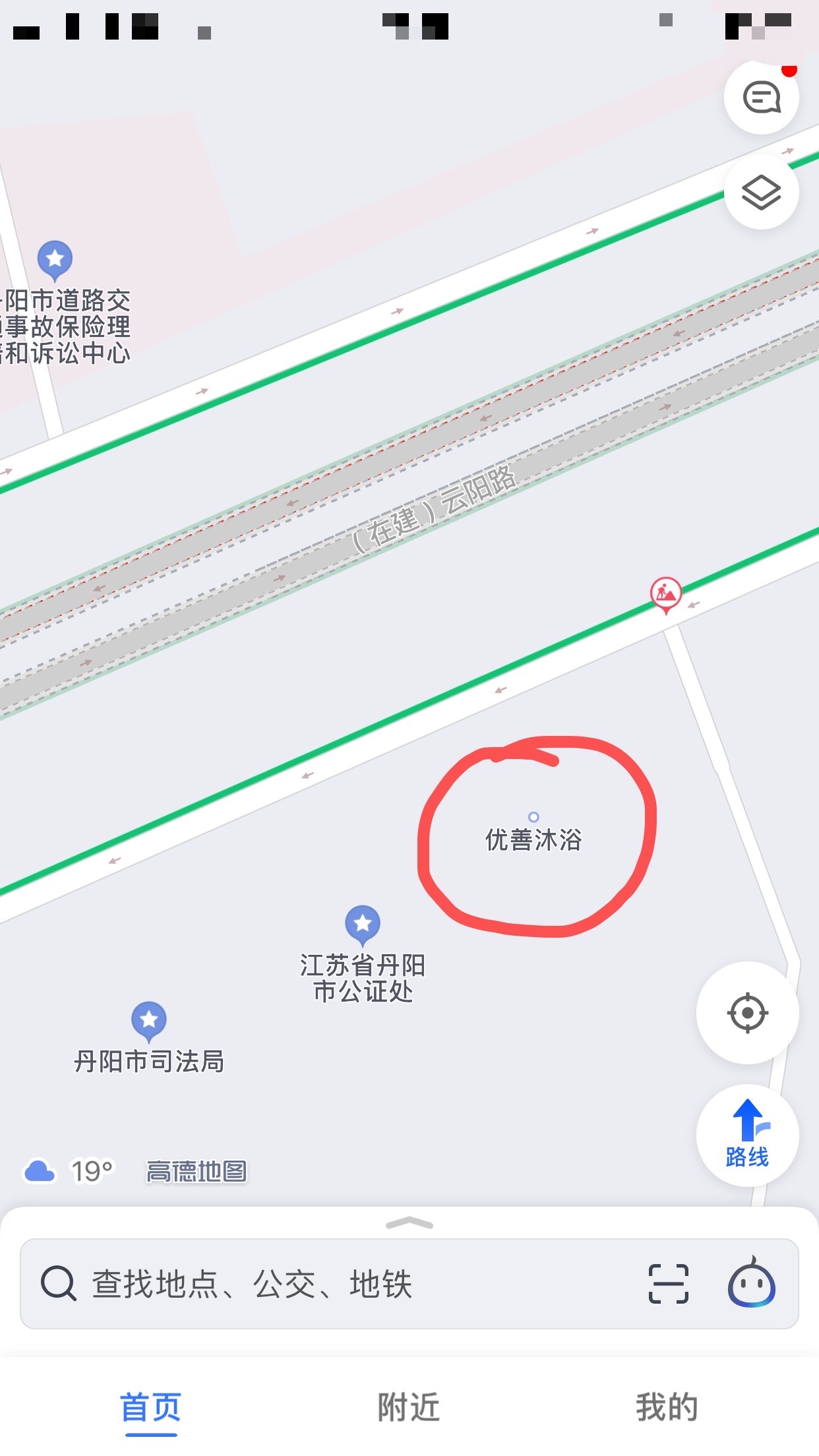The width and height of the screenshot is (819, 1456).
Task: Open the 19° weather info
Action: tap(69, 1171)
